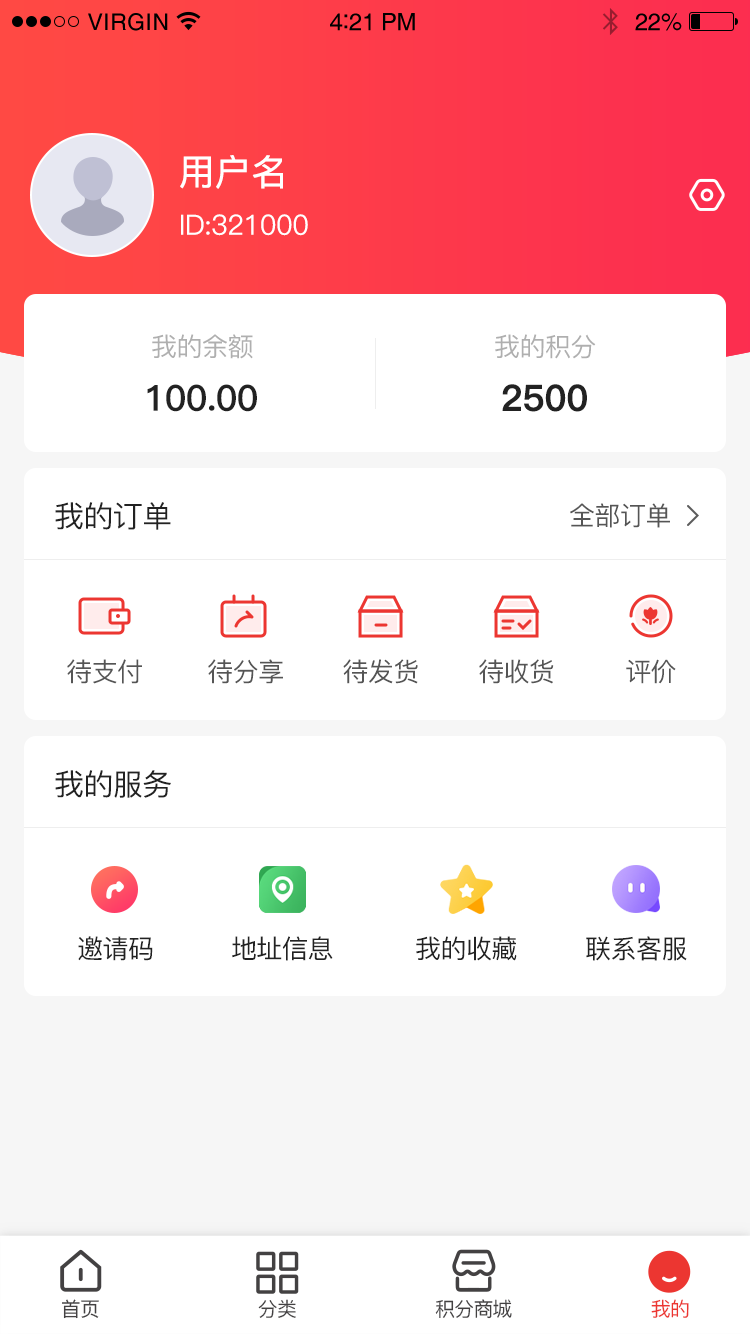Screen dimensions: 750x1334
Task: Tap the 我的收藏 favorites star icon
Action: [x=466, y=889]
